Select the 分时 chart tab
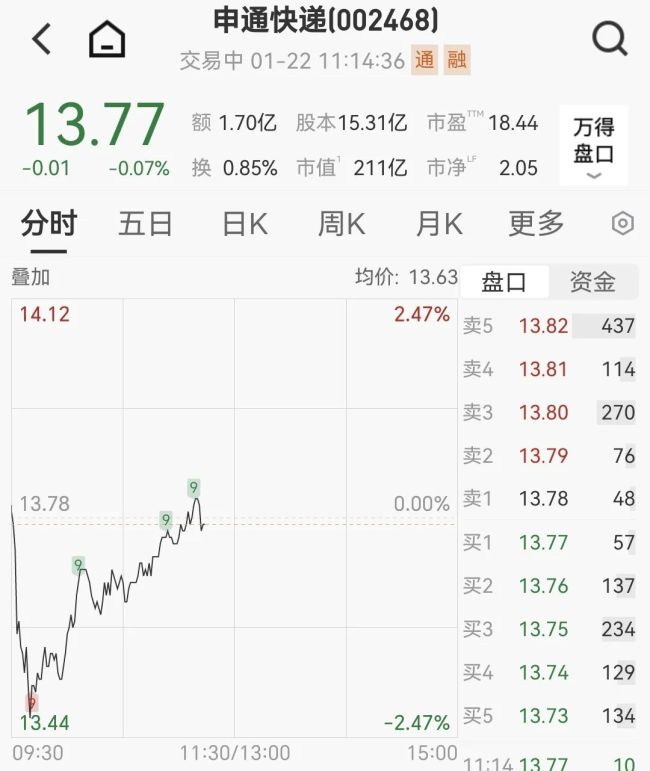The image size is (650, 771). [48, 224]
